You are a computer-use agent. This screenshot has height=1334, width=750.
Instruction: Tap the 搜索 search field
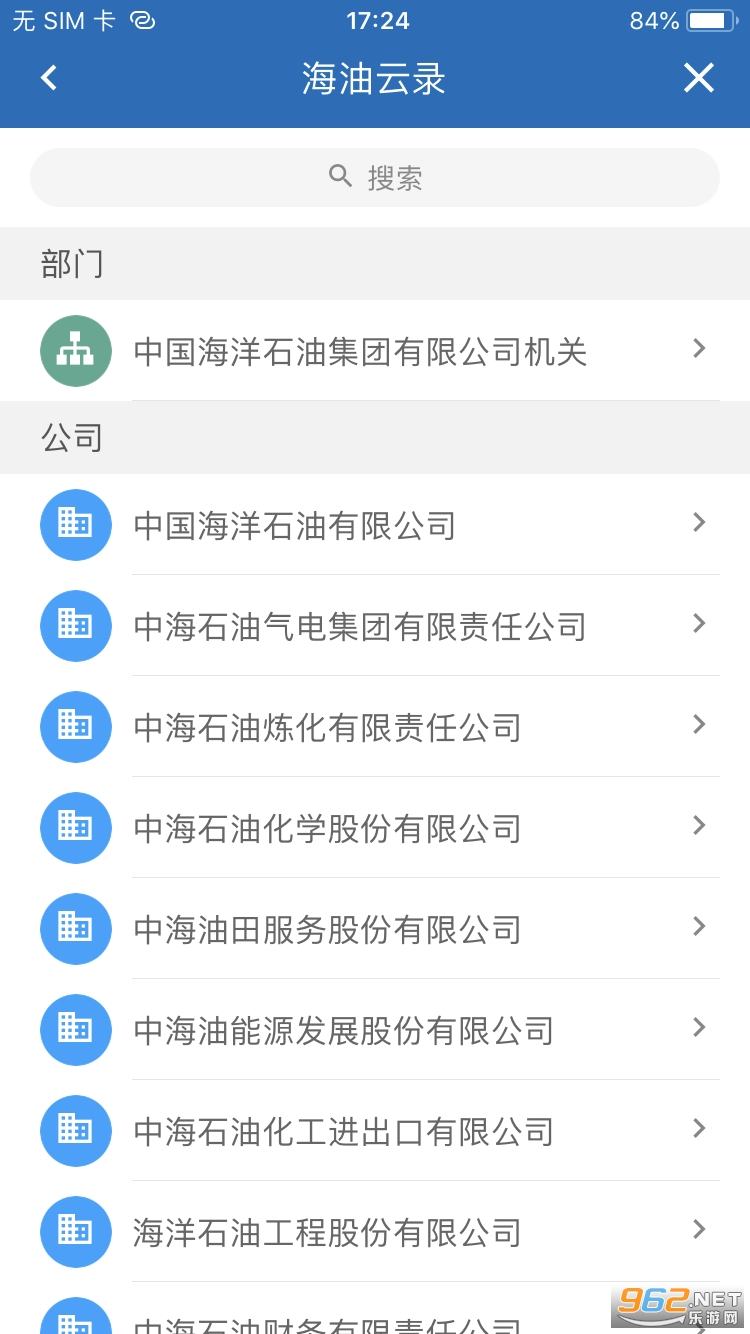375,178
